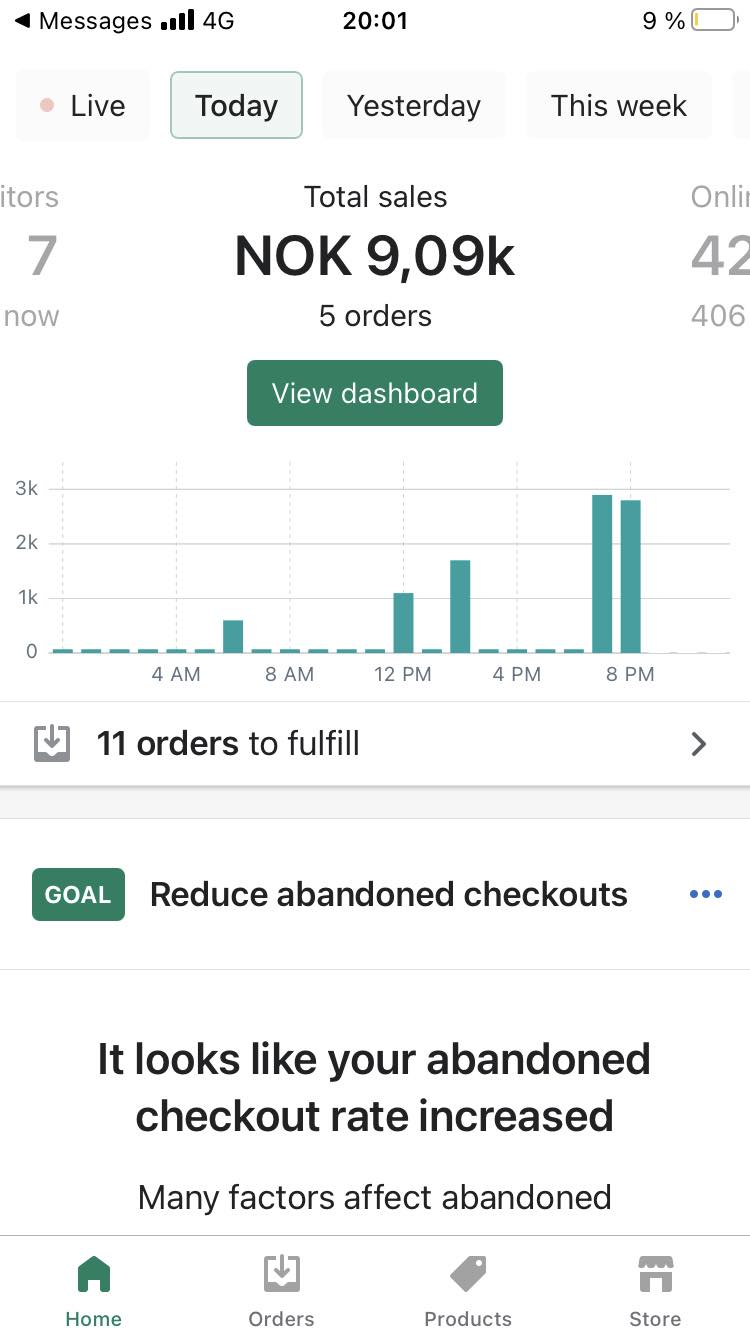Tap the View dashboard button

374,393
